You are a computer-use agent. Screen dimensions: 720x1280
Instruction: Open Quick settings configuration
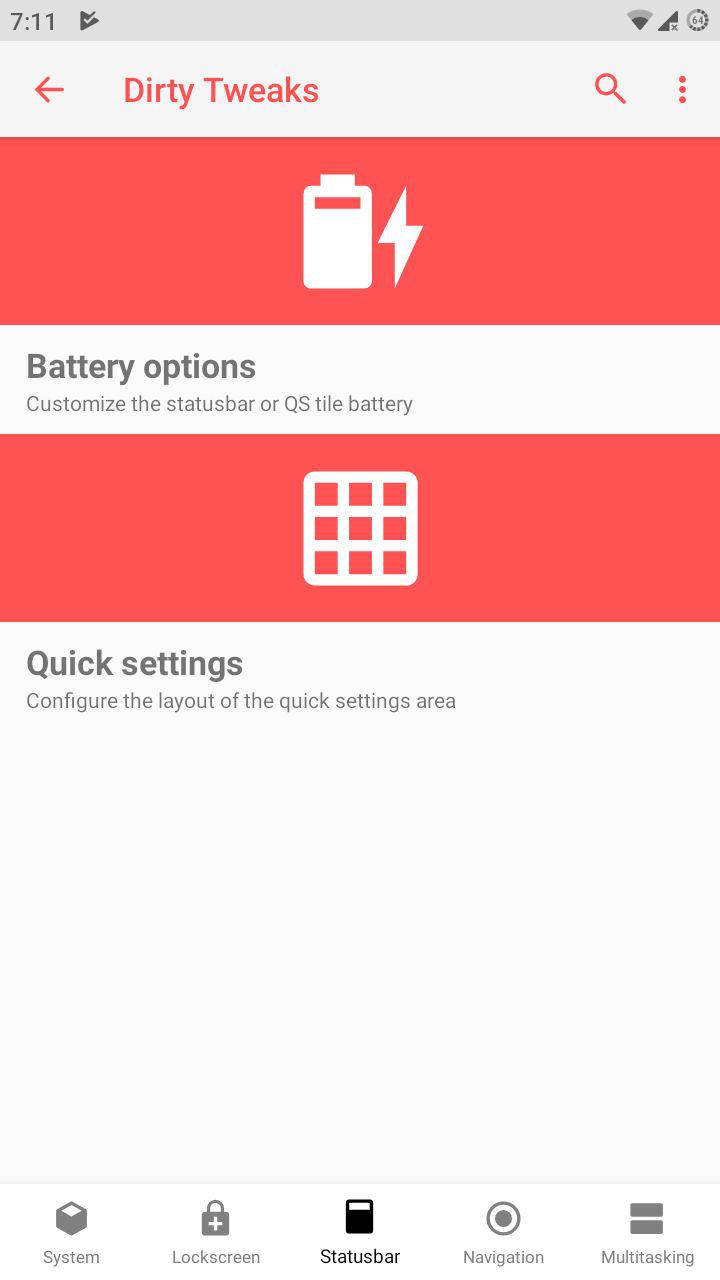[x=360, y=582]
